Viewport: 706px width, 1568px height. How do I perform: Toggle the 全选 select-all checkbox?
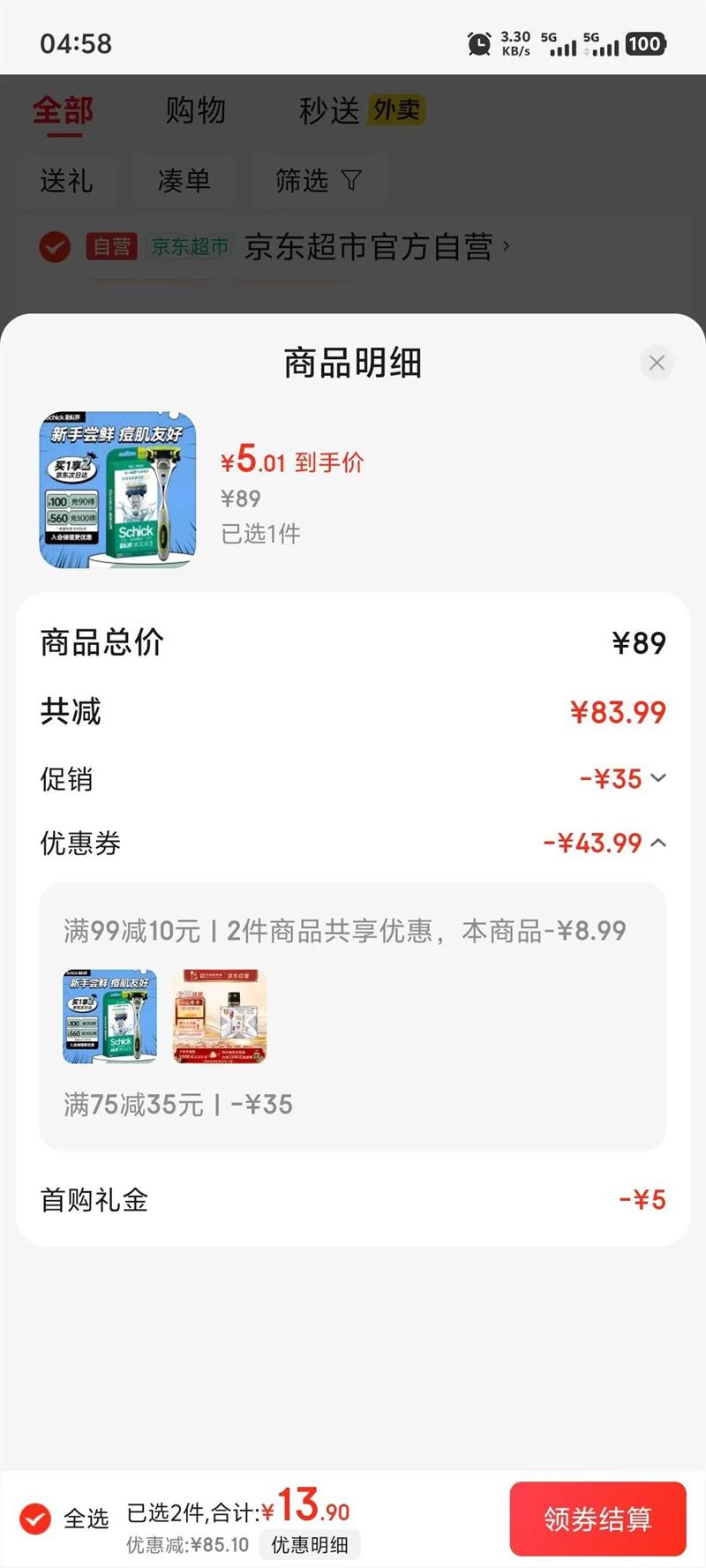point(36,1519)
